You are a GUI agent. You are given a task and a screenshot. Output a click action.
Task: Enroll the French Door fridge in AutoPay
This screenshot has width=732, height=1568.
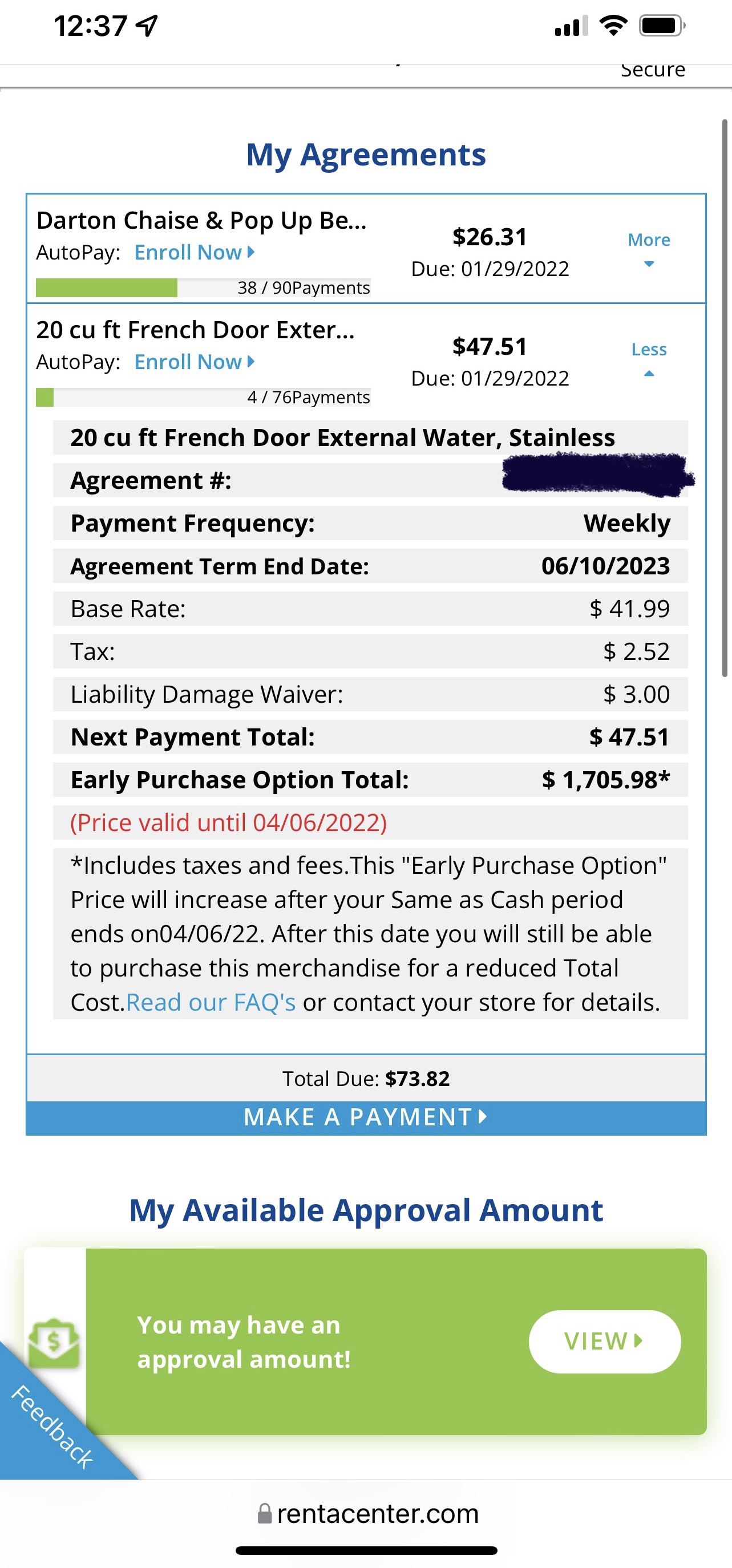pos(189,362)
